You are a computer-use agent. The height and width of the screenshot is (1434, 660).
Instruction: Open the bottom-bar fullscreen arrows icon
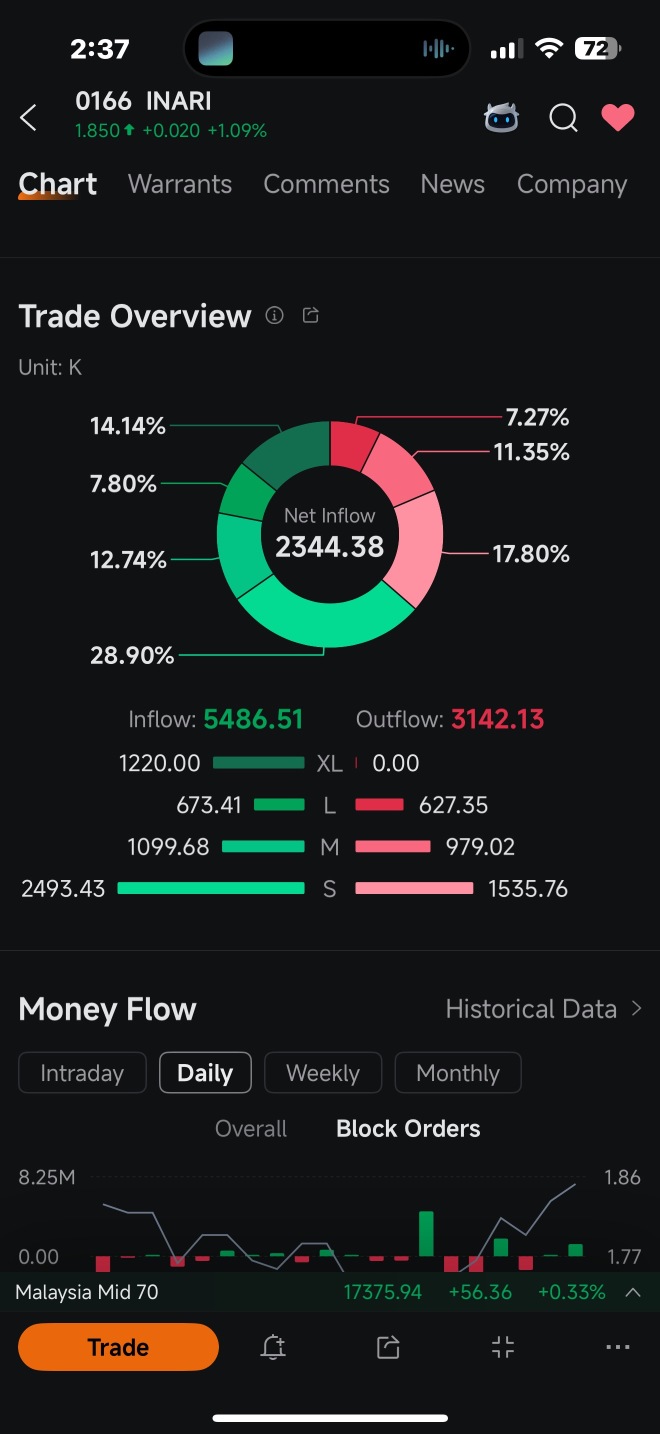pos(503,1347)
